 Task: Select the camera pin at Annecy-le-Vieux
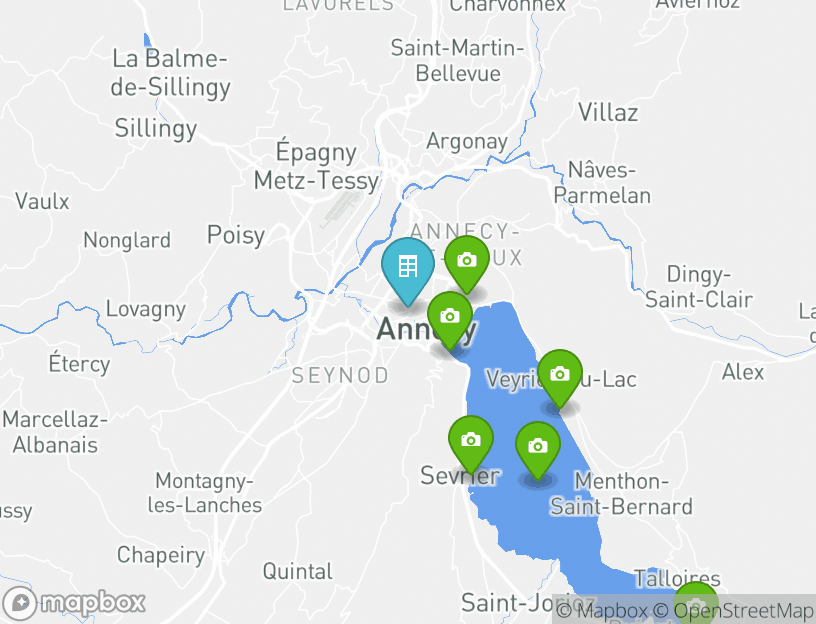(466, 260)
